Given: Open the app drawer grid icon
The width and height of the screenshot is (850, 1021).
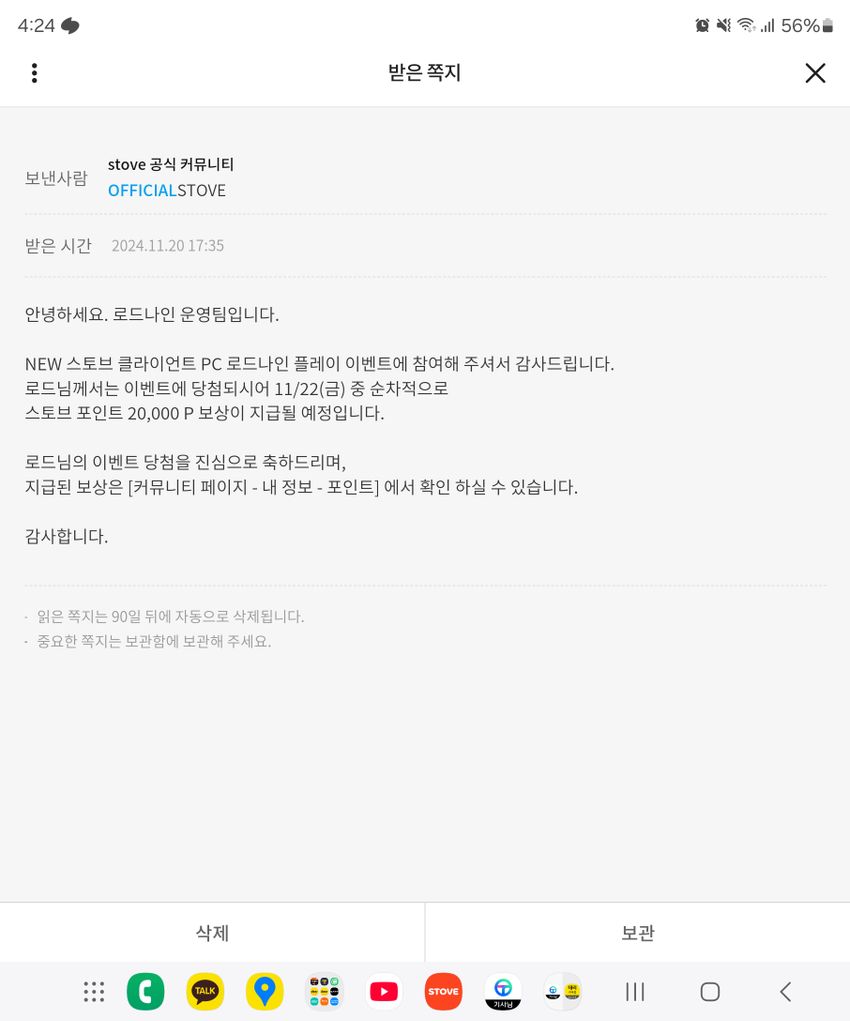Looking at the screenshot, I should coord(94,991).
